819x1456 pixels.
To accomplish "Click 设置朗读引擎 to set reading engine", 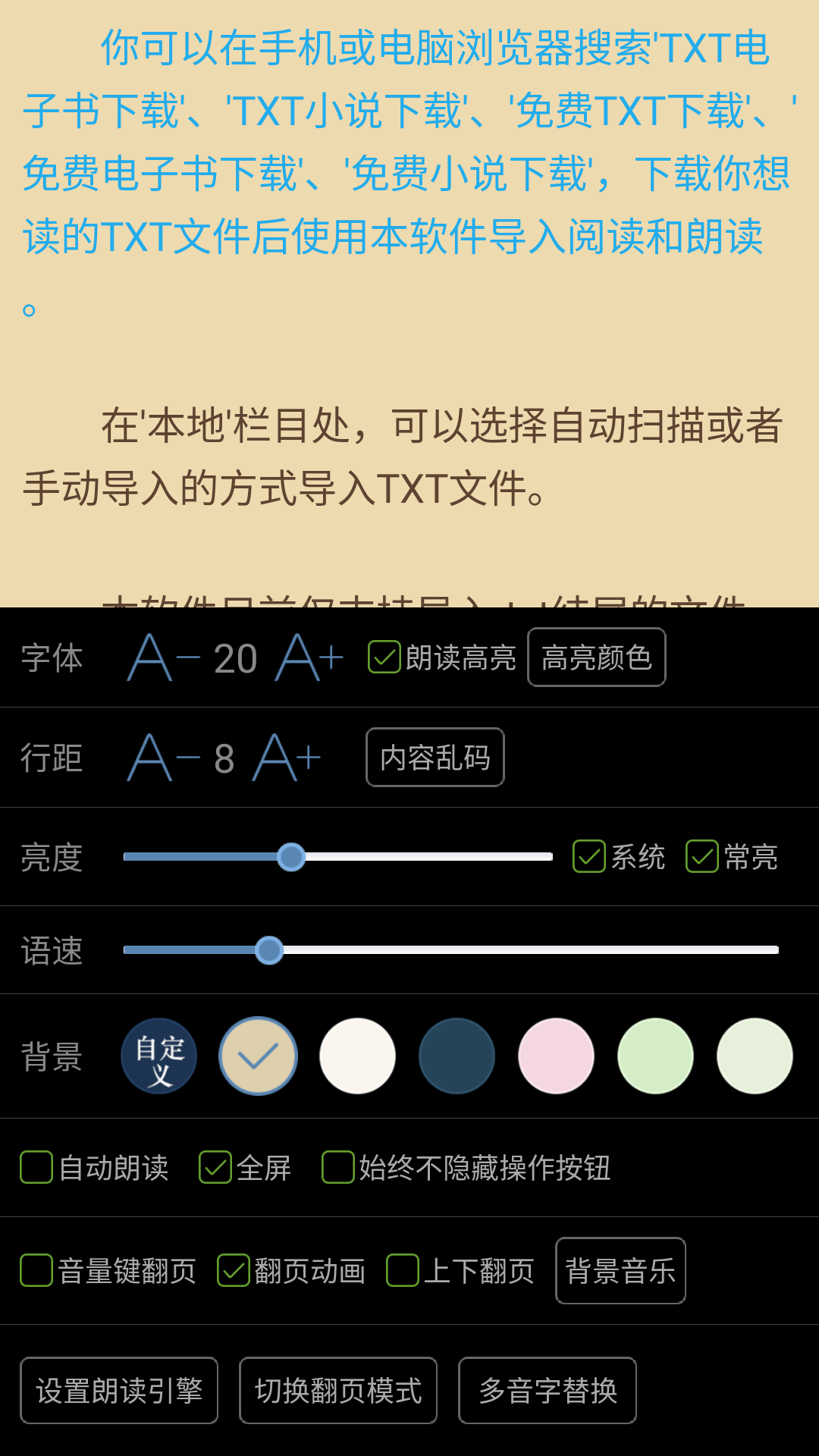I will (x=119, y=1390).
